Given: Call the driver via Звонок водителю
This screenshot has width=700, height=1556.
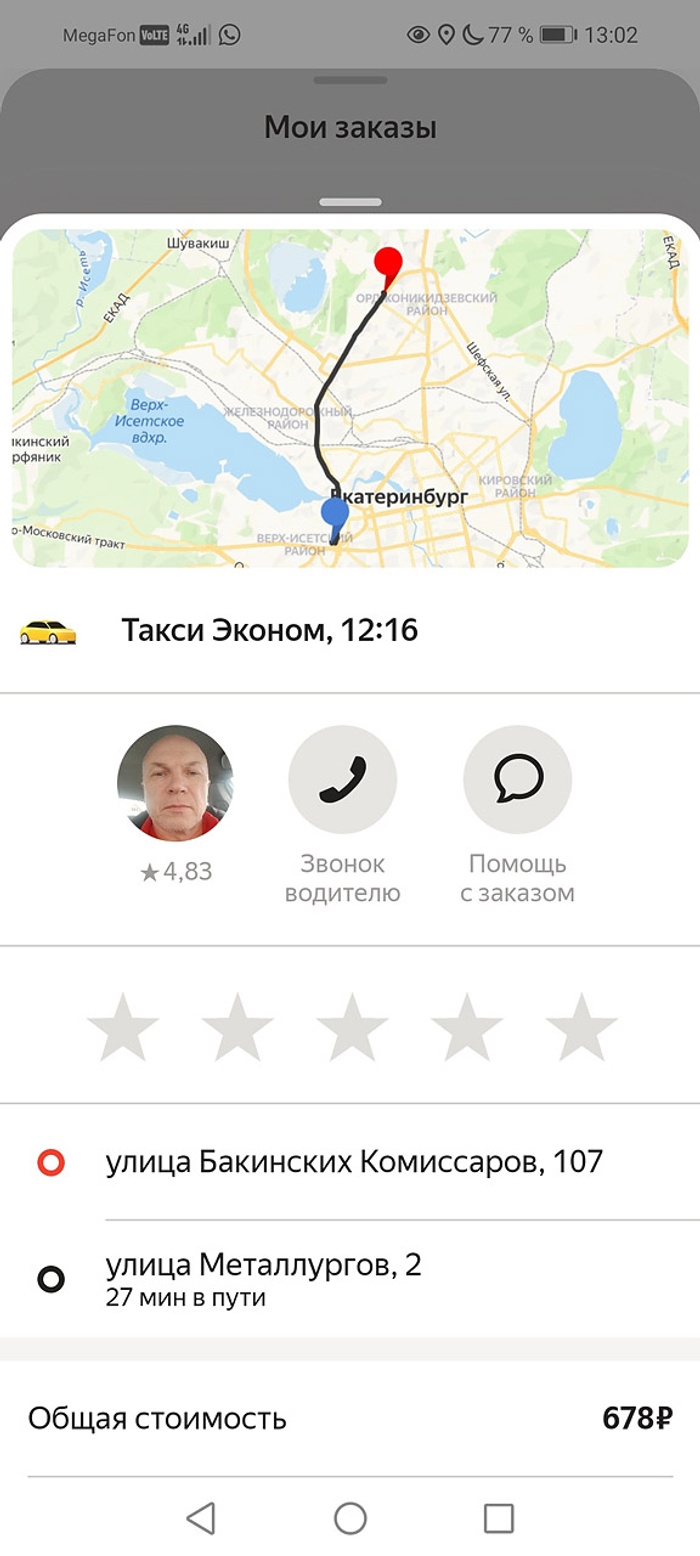Looking at the screenshot, I should click(342, 780).
